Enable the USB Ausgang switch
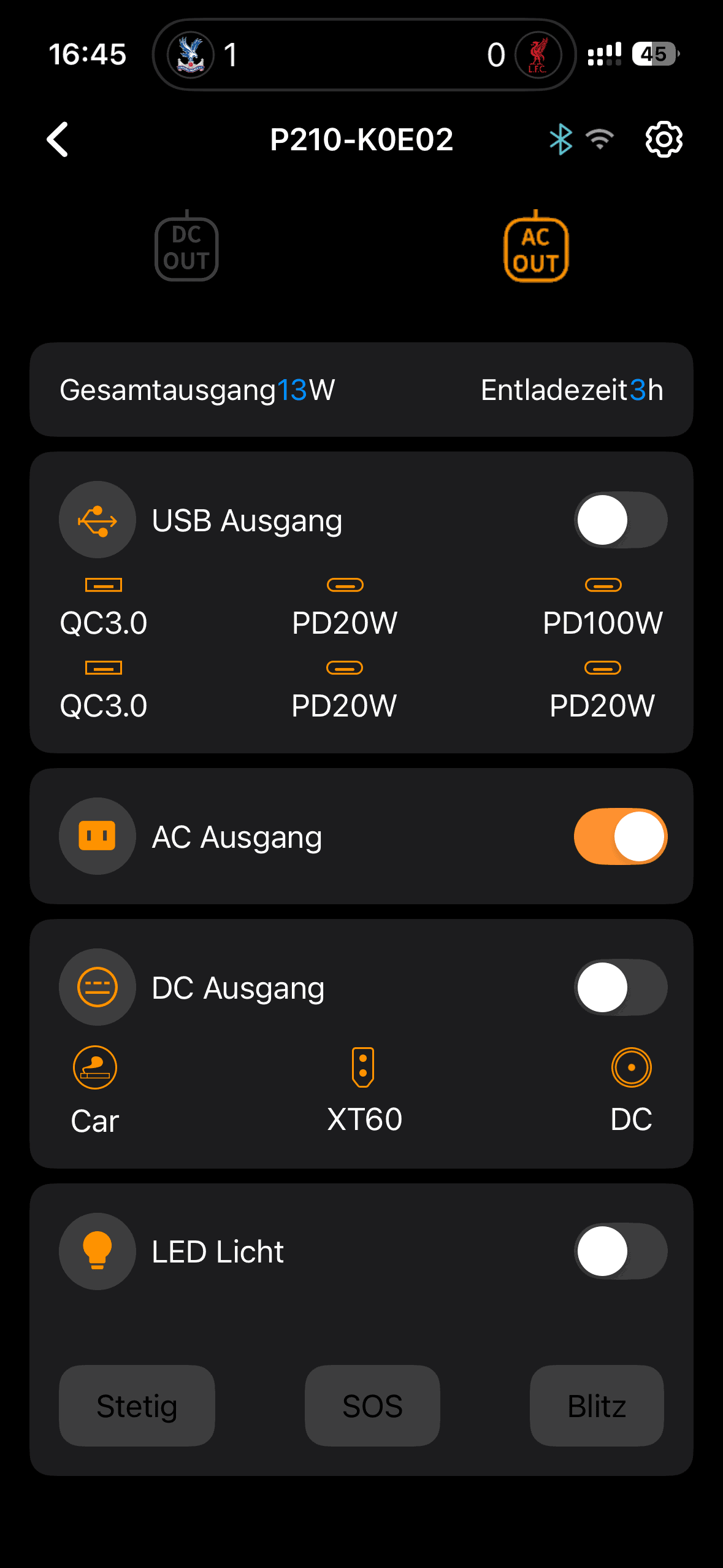 pyautogui.click(x=620, y=520)
